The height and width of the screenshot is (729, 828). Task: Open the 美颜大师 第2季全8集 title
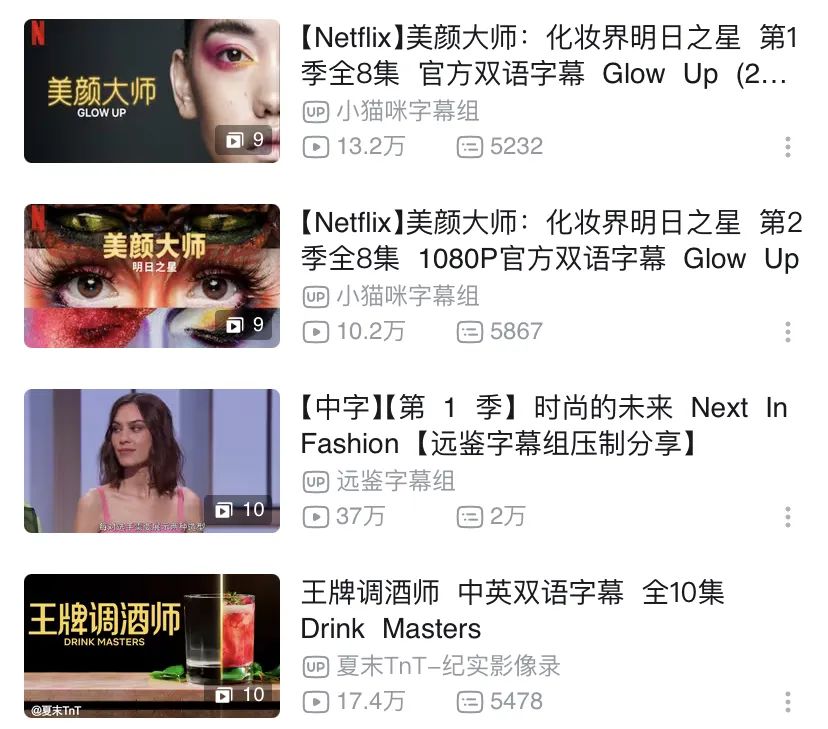(549, 241)
